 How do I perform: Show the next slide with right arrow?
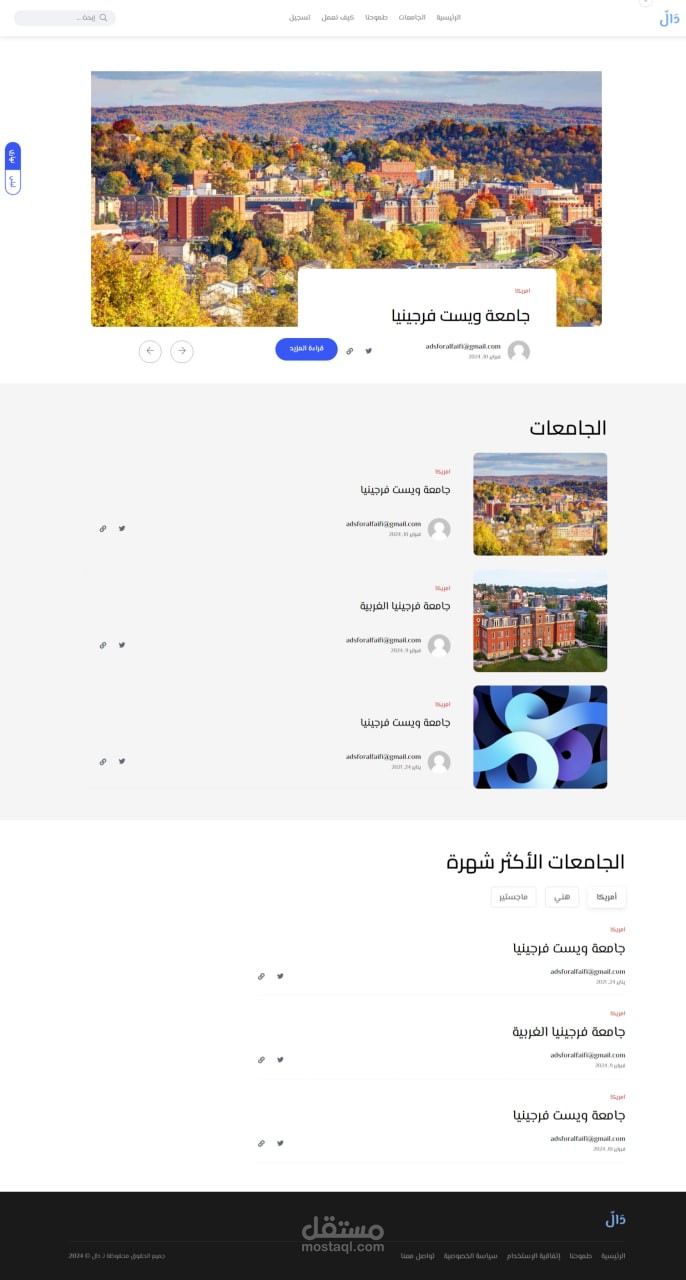pos(181,351)
